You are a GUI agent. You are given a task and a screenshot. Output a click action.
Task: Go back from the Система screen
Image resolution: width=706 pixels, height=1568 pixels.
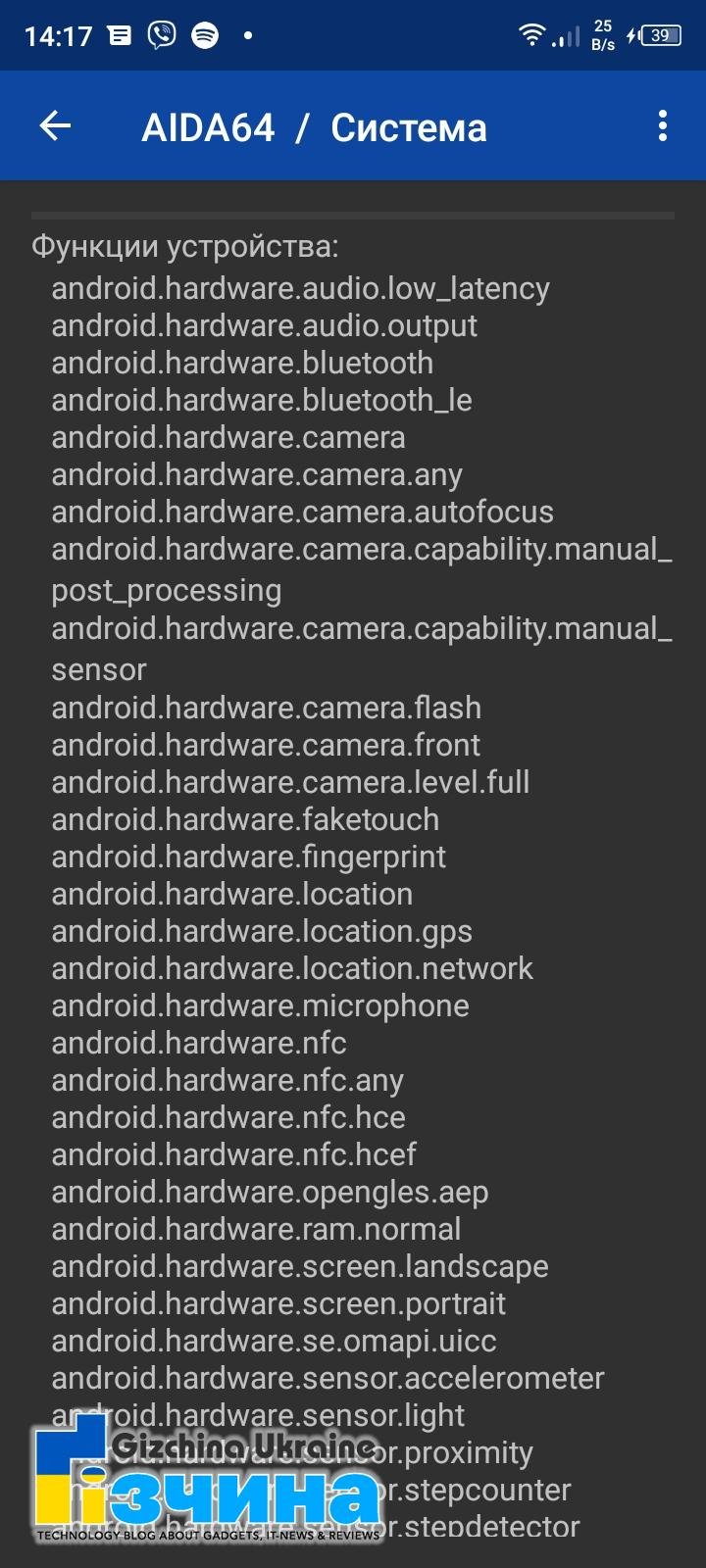55,126
